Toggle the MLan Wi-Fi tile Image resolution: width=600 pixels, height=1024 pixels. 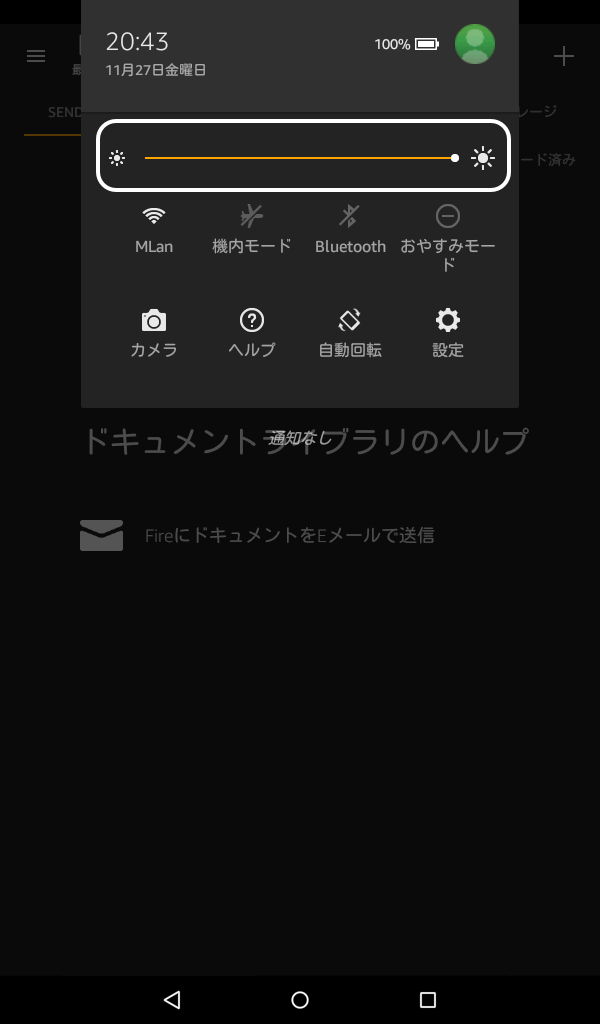pyautogui.click(x=154, y=229)
